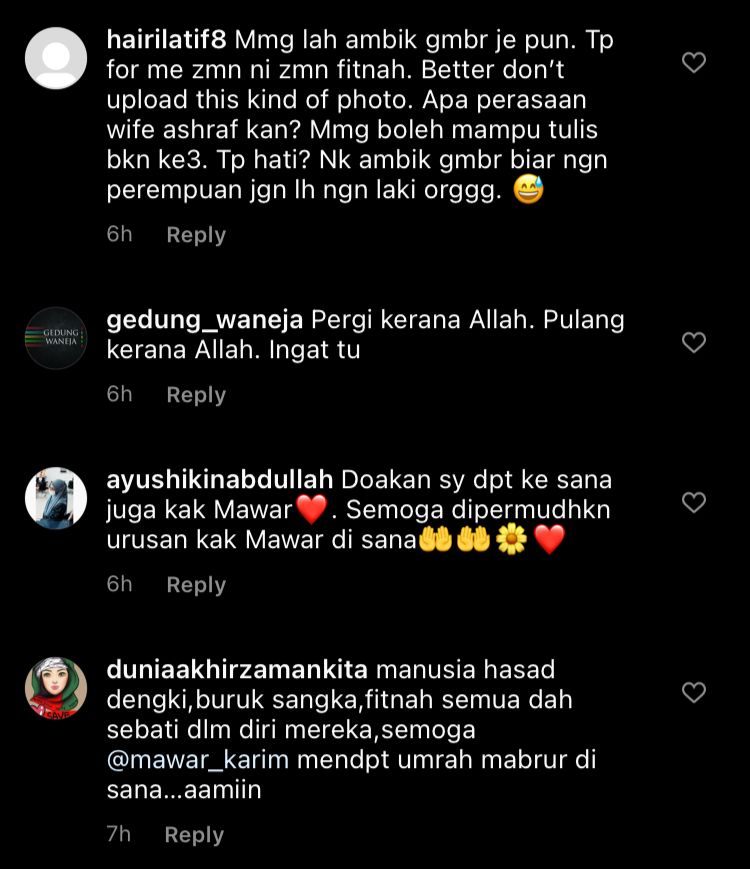750x869 pixels.
Task: Open gedung_waneja's profile avatar
Action: (x=56, y=339)
